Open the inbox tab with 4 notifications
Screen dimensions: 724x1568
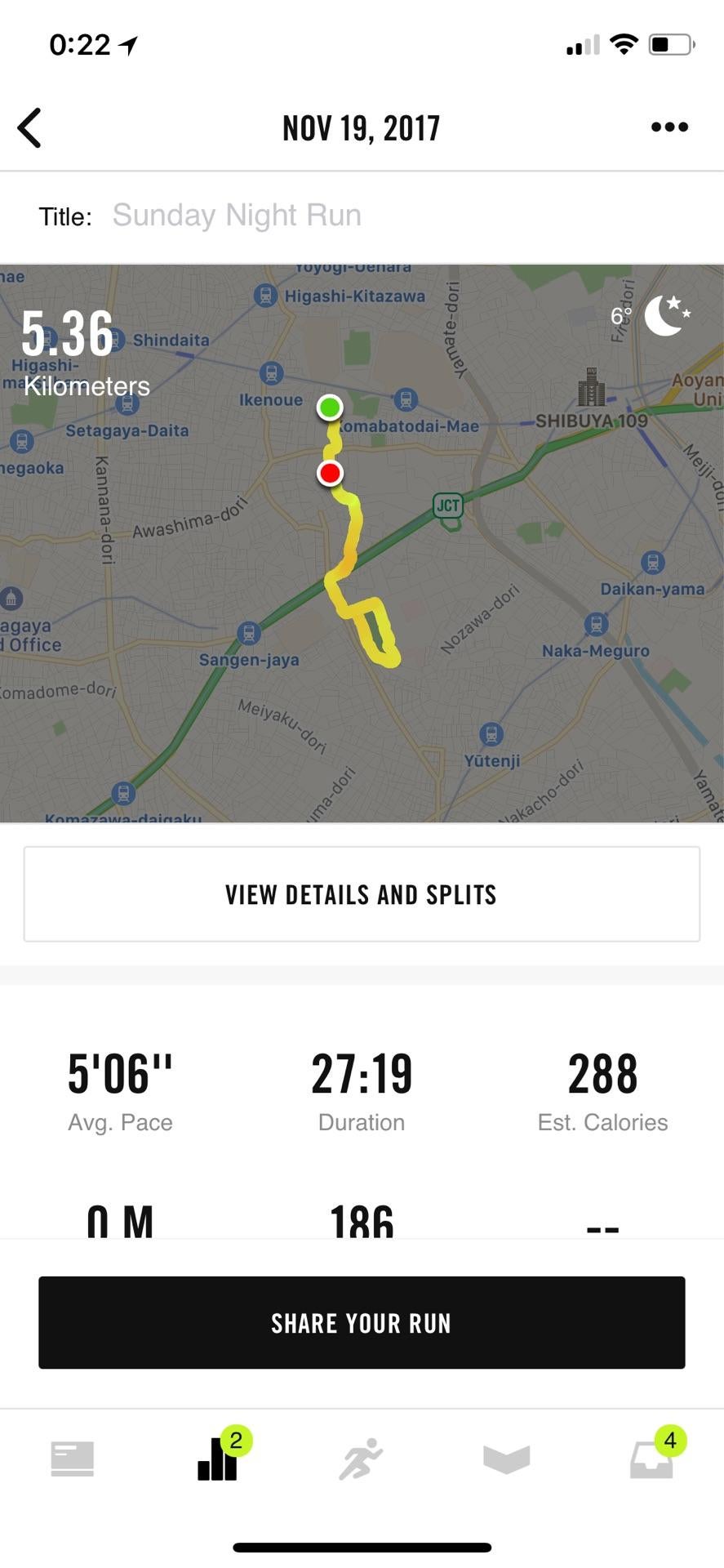pos(651,1459)
